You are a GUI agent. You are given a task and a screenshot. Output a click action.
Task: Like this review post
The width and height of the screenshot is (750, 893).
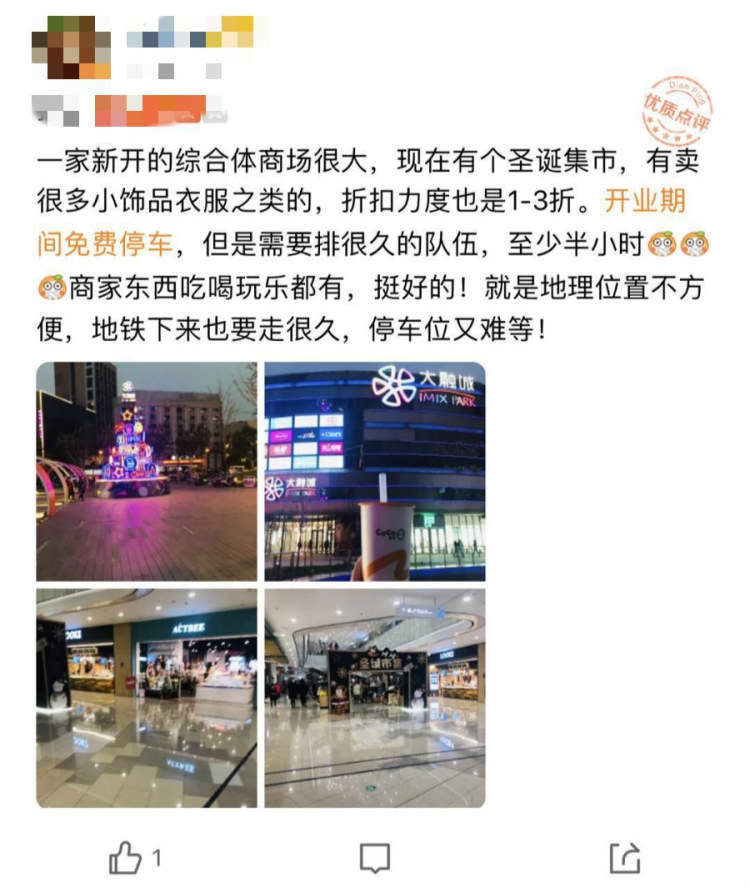[126, 857]
